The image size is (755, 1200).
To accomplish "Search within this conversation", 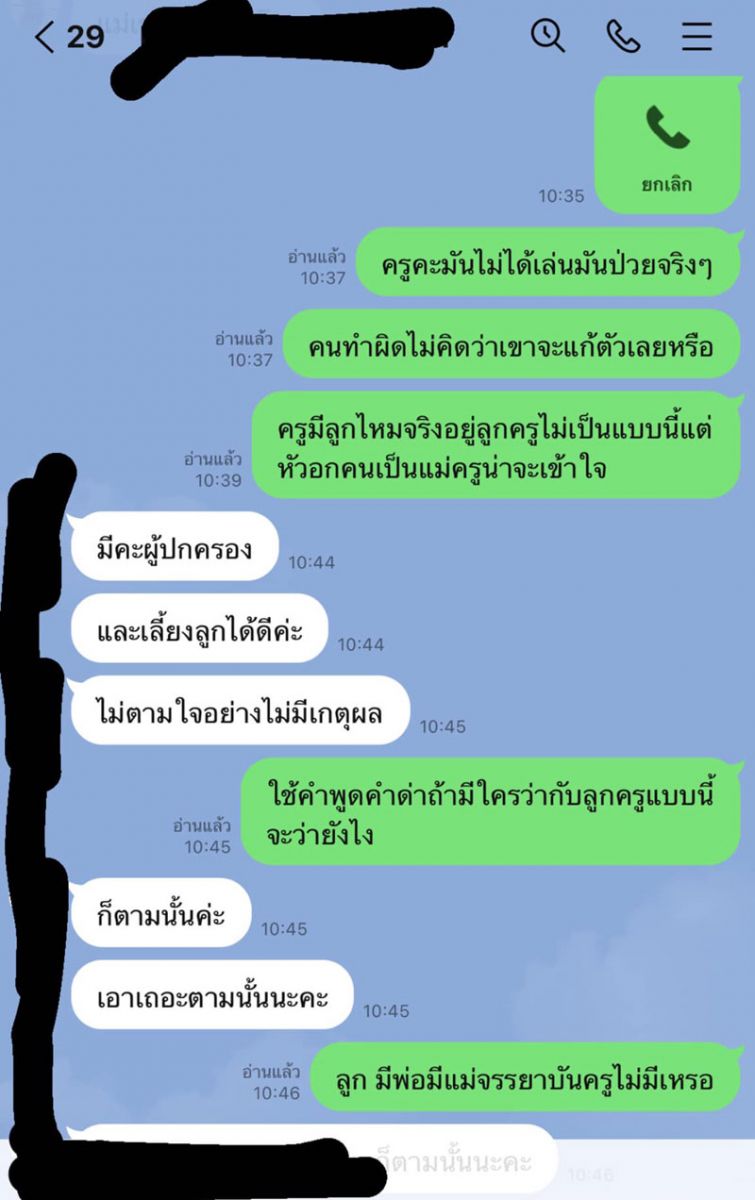I will click(547, 37).
